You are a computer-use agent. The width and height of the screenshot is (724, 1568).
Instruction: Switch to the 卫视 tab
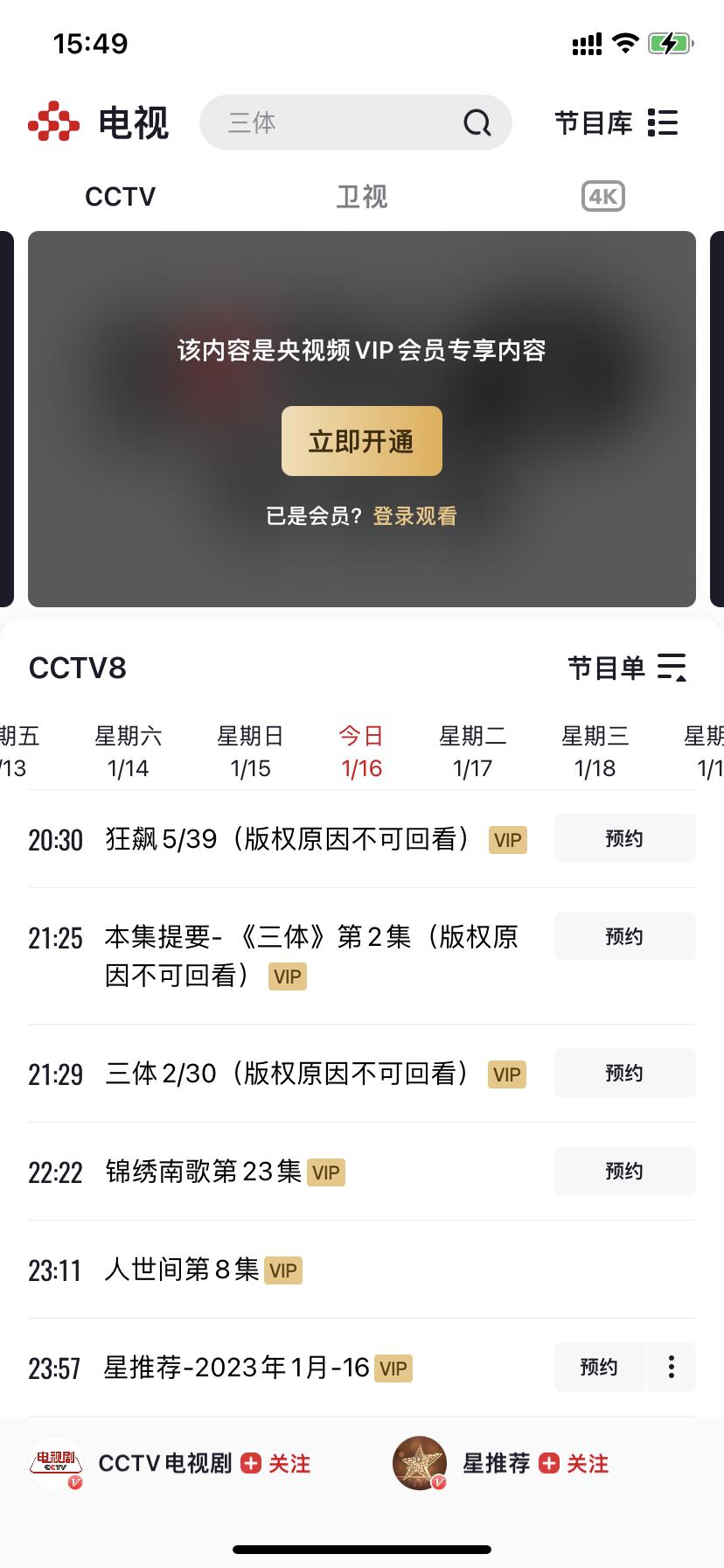coord(362,197)
